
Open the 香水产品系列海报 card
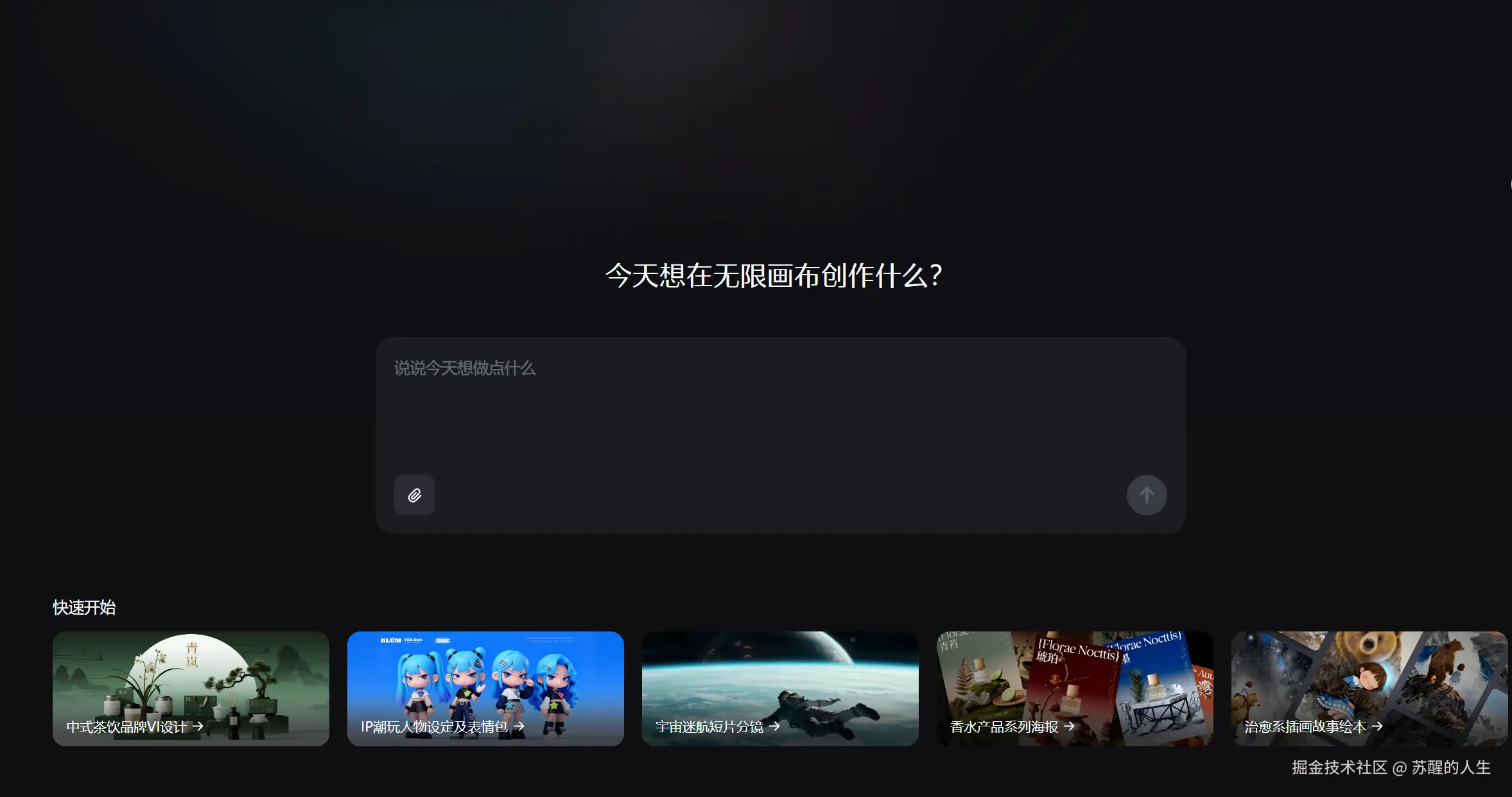1074,689
